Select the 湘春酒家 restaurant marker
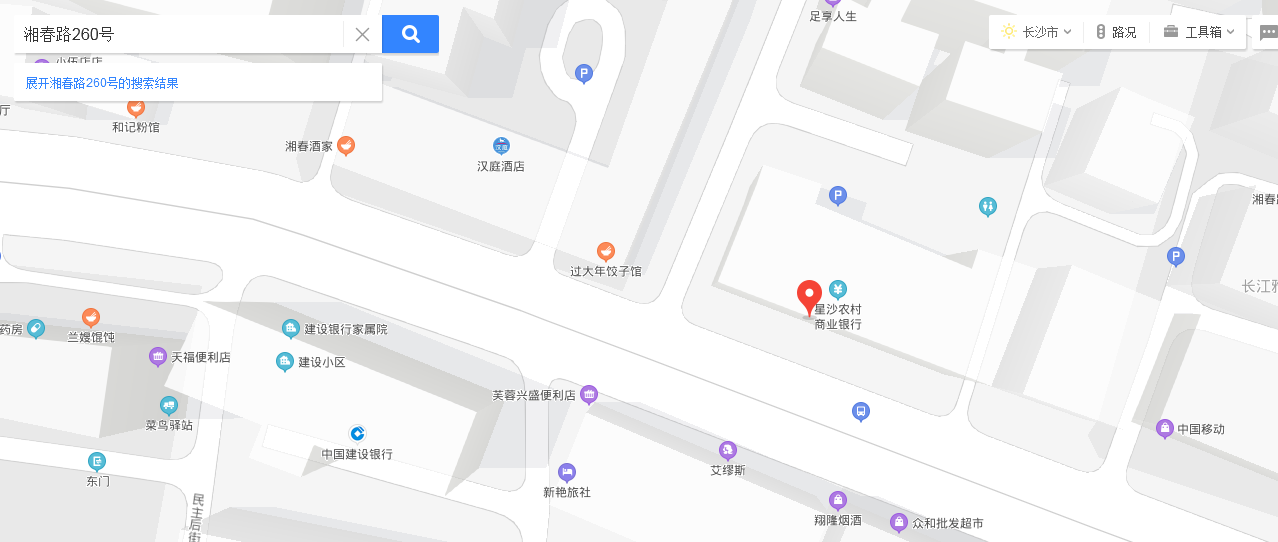 (x=346, y=146)
